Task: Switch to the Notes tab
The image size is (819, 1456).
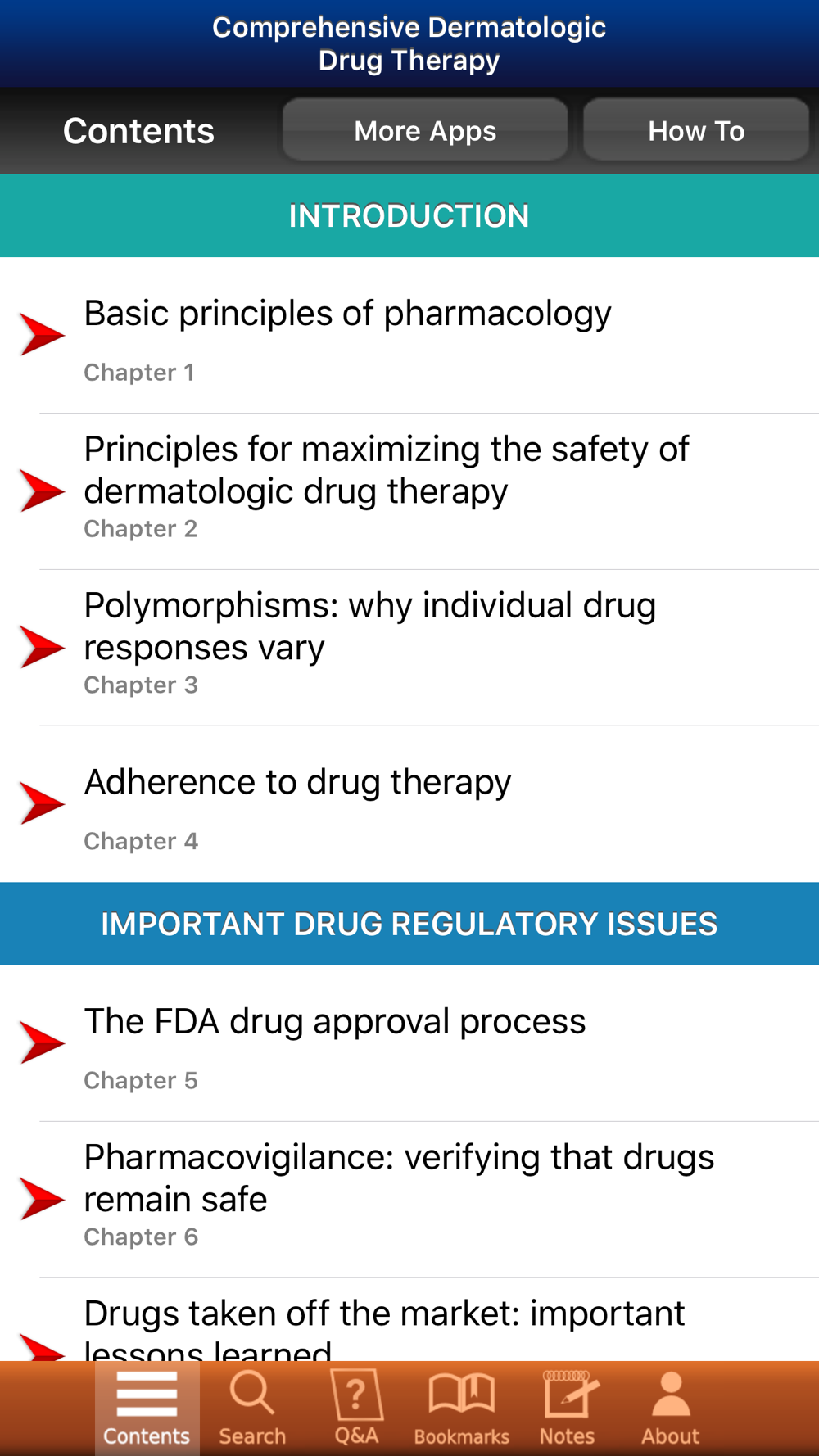Action: coord(567,1409)
